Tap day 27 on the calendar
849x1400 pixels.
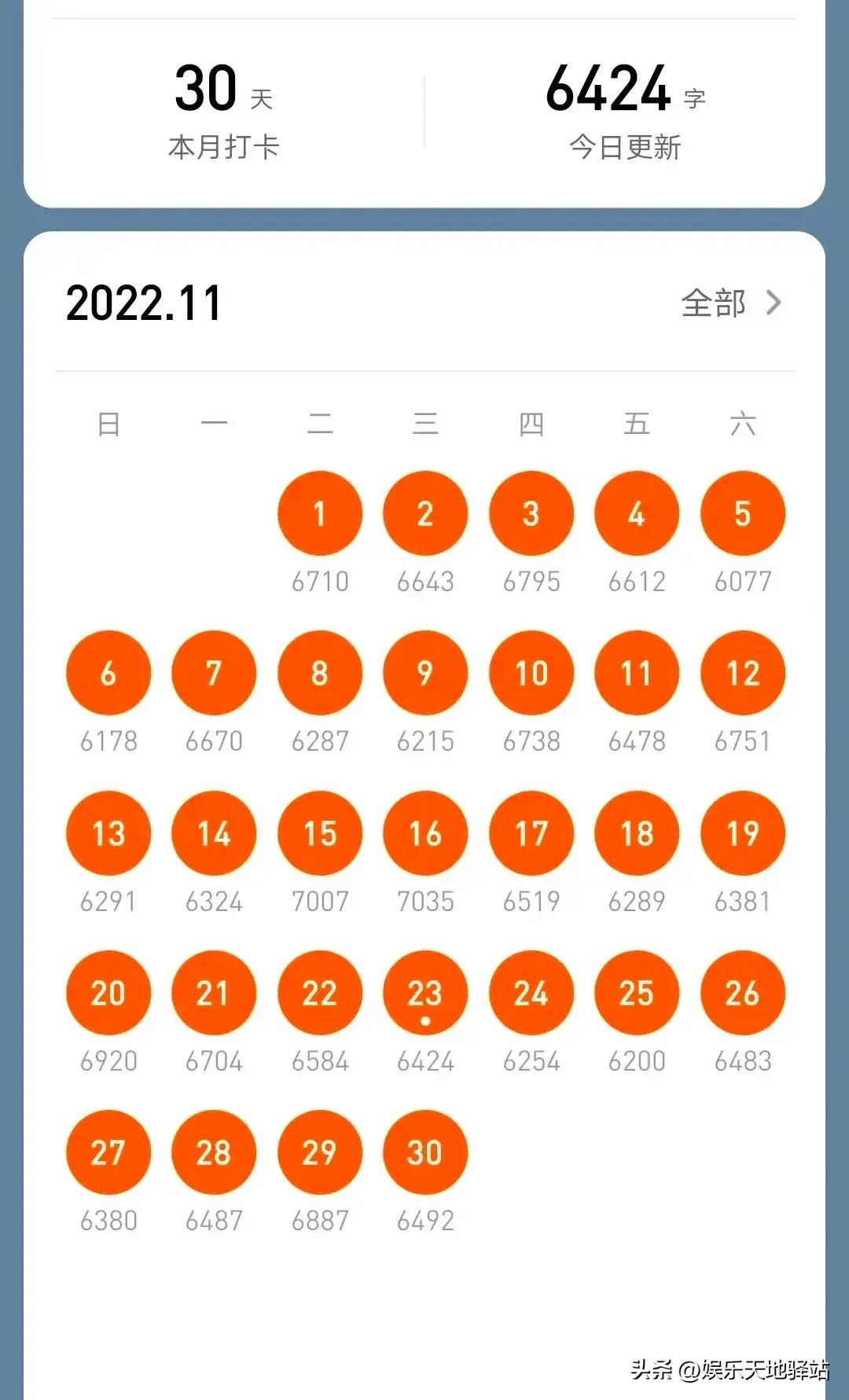(x=108, y=1153)
